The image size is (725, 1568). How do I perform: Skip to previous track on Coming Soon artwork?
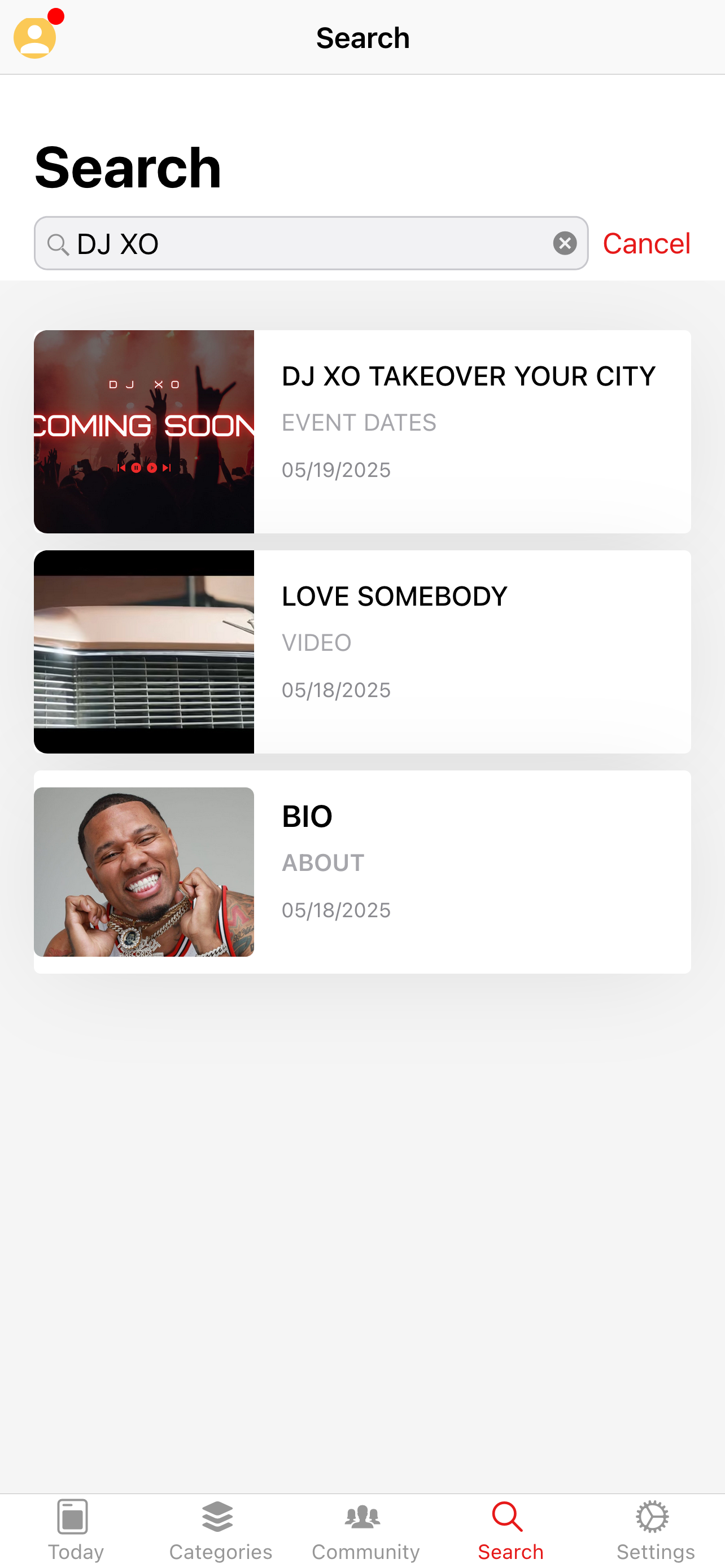(121, 467)
